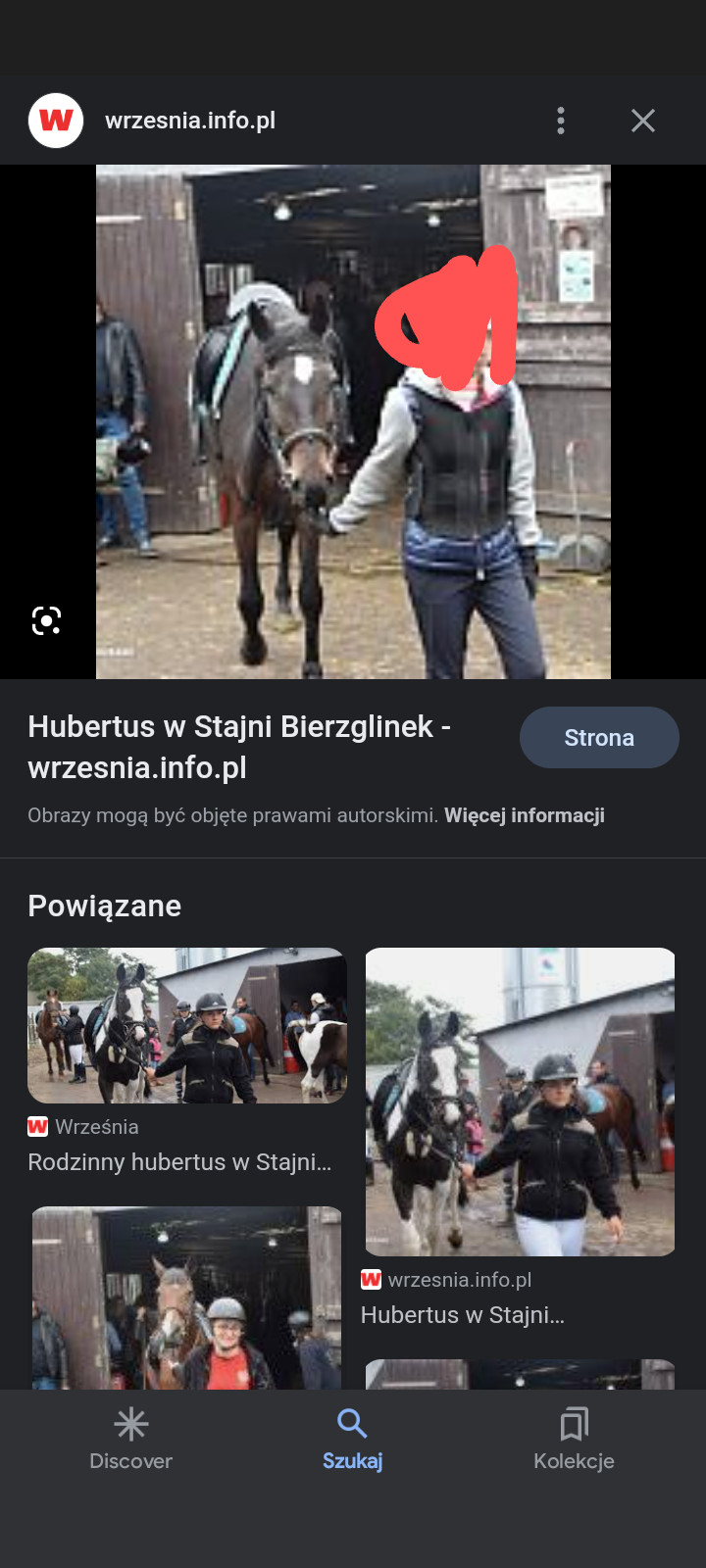
Task: Close the image viewer
Action: [643, 121]
